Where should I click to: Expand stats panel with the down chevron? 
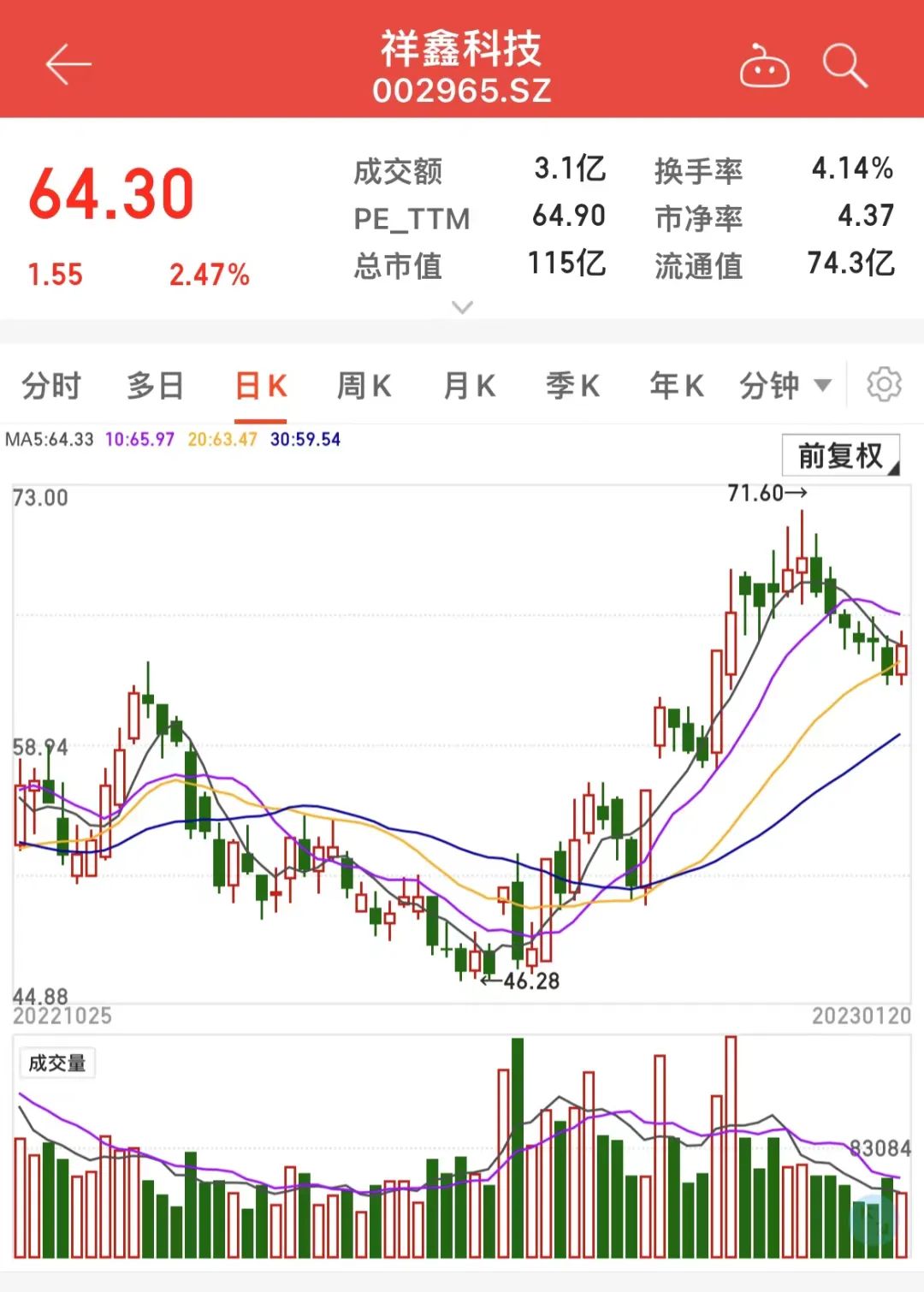(x=462, y=306)
